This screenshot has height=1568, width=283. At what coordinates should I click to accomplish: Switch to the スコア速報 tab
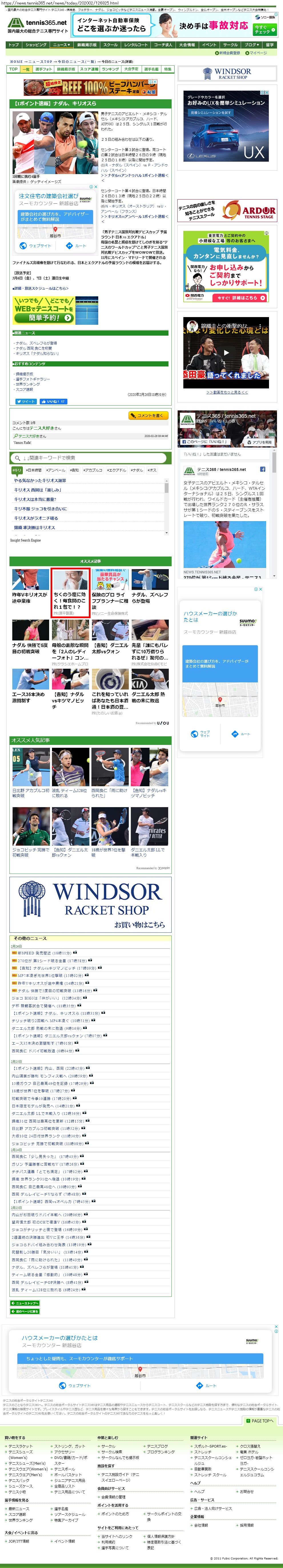(x=89, y=69)
